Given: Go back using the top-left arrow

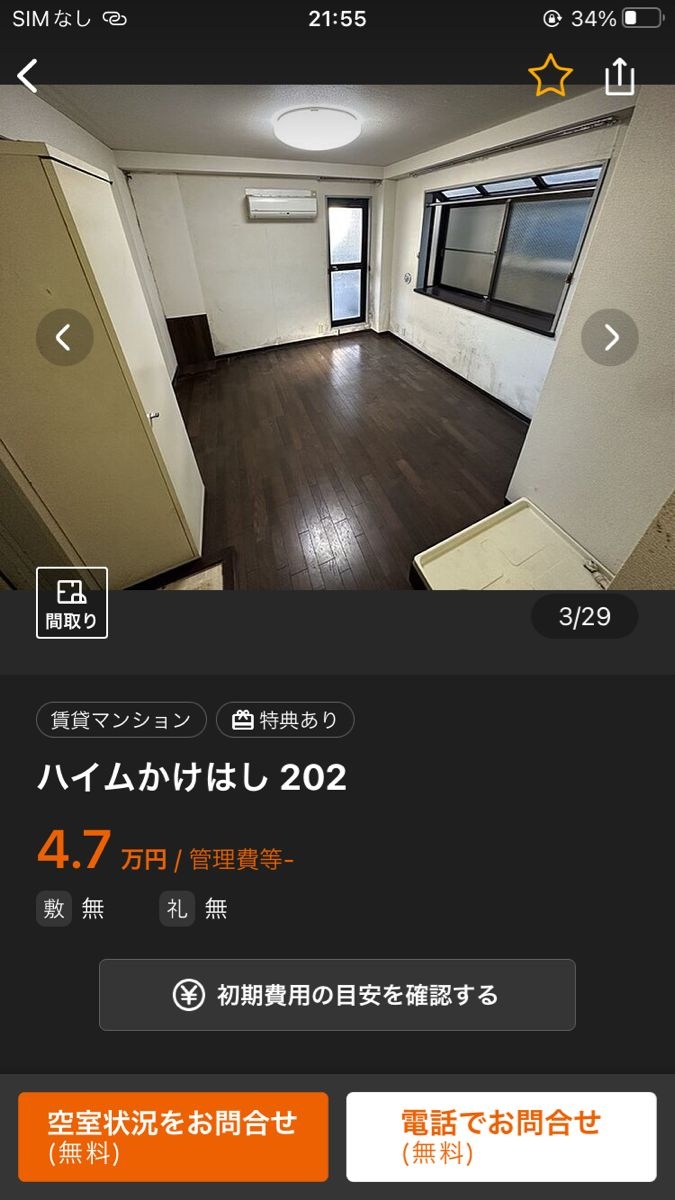Looking at the screenshot, I should click(x=28, y=76).
